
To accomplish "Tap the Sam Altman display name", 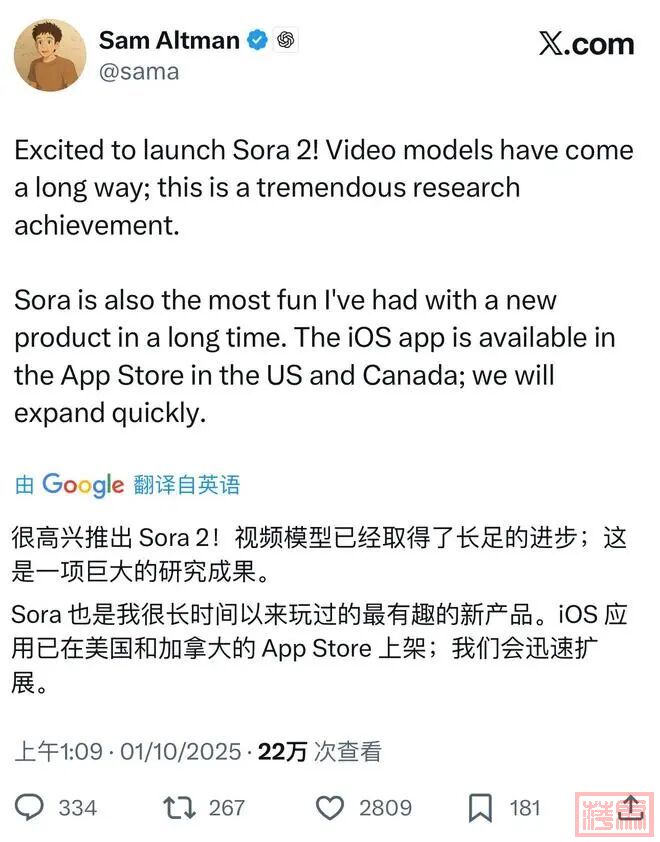I will click(168, 41).
